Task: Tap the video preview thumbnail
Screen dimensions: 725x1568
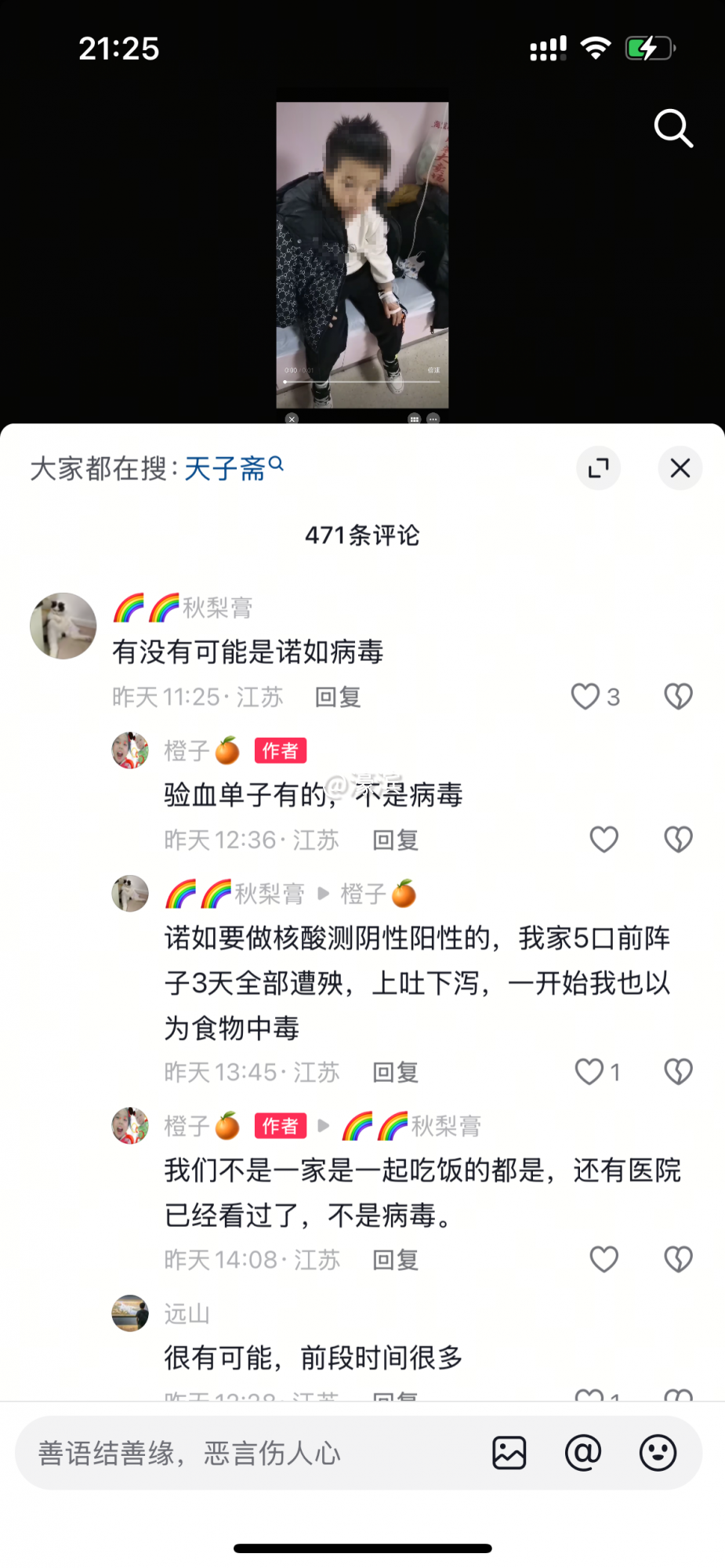Action: point(362,255)
